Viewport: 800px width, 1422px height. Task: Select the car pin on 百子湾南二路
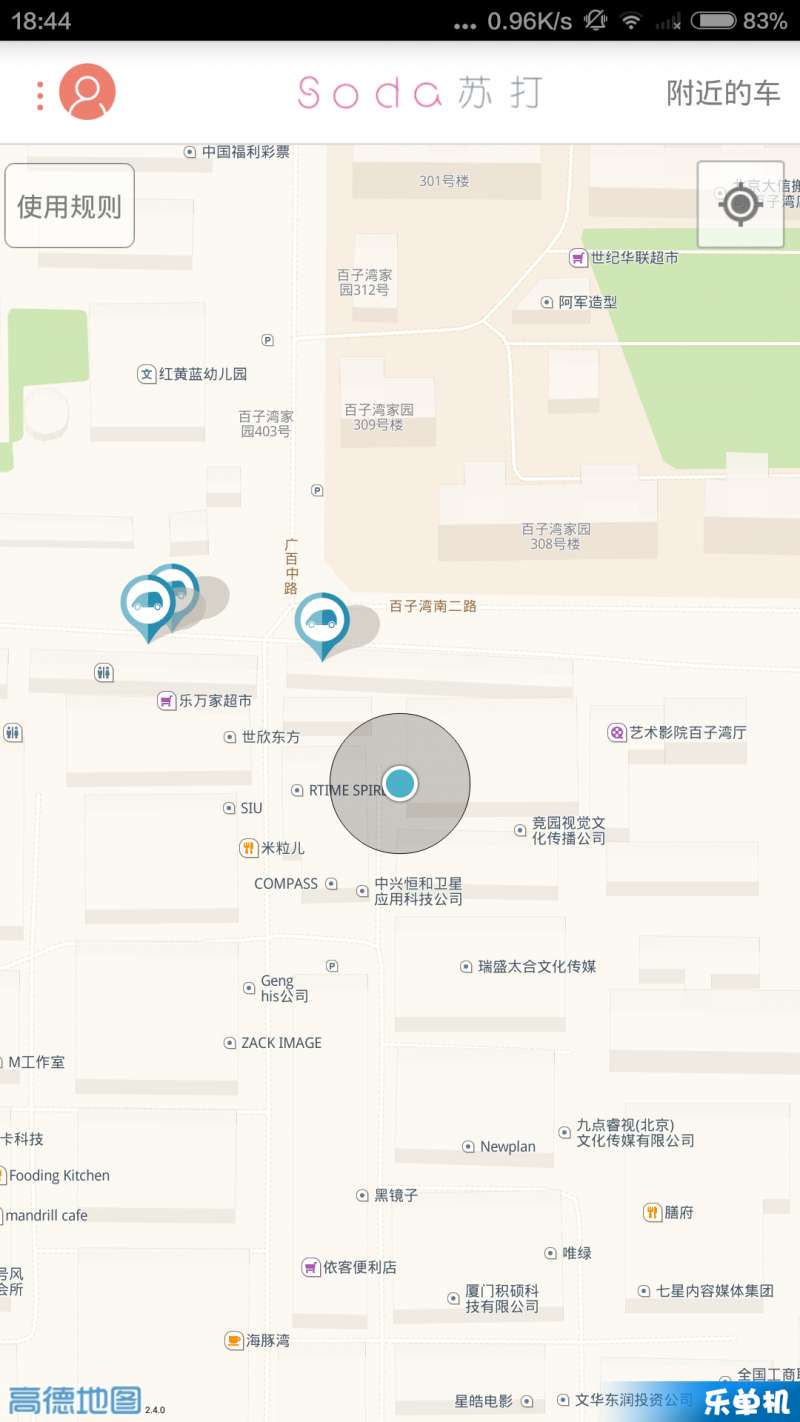pyautogui.click(x=322, y=620)
